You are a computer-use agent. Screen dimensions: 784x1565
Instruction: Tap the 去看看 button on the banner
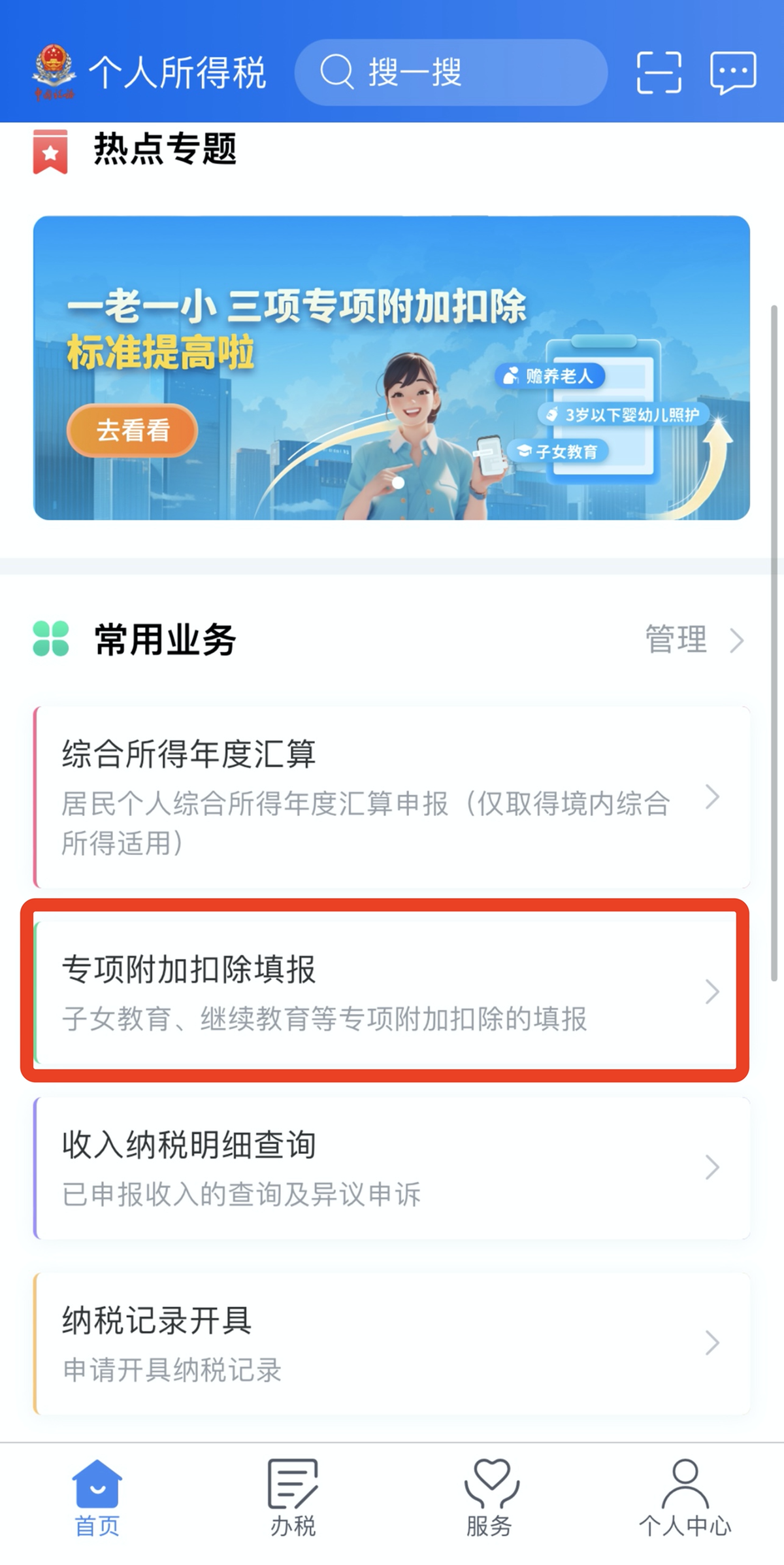[x=132, y=430]
